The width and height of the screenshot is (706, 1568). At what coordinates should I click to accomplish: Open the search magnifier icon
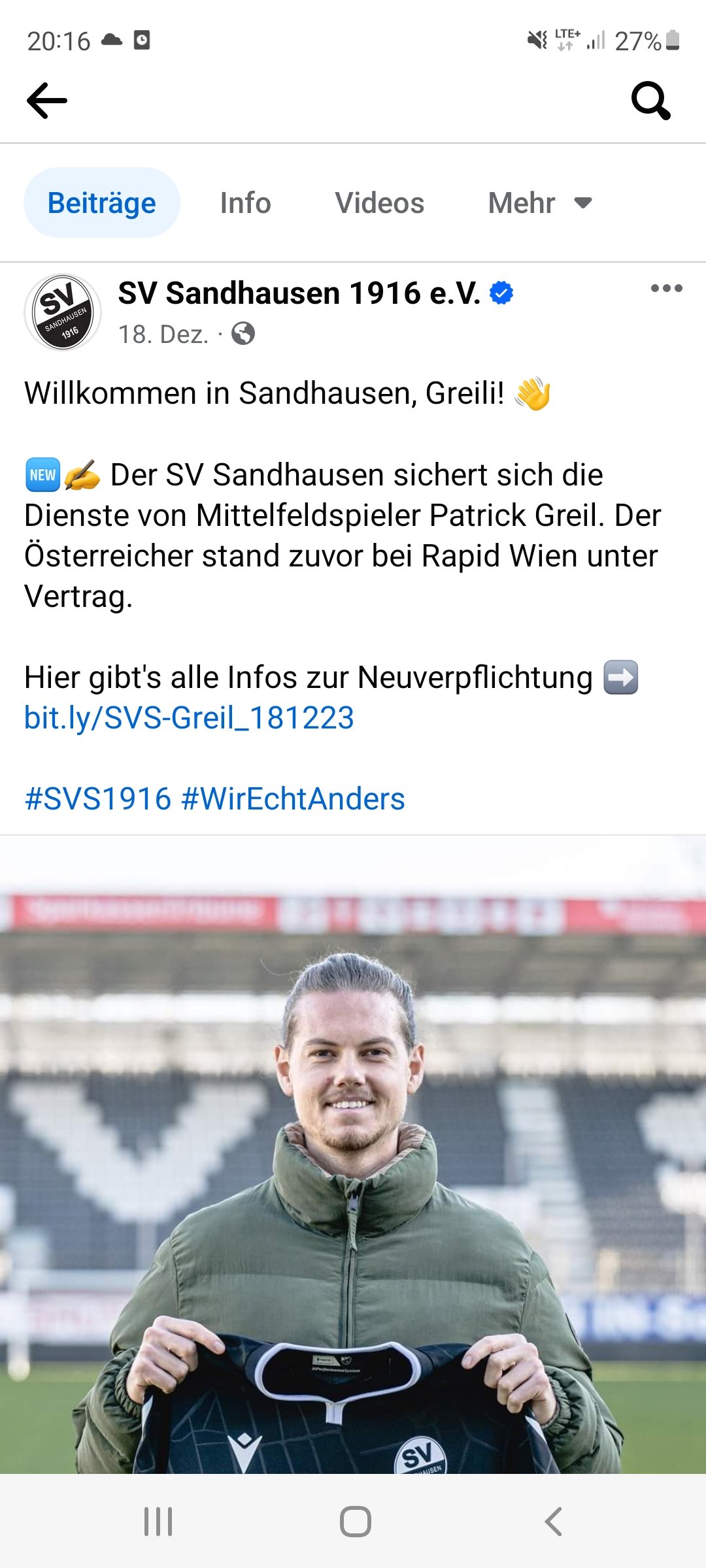[x=651, y=101]
